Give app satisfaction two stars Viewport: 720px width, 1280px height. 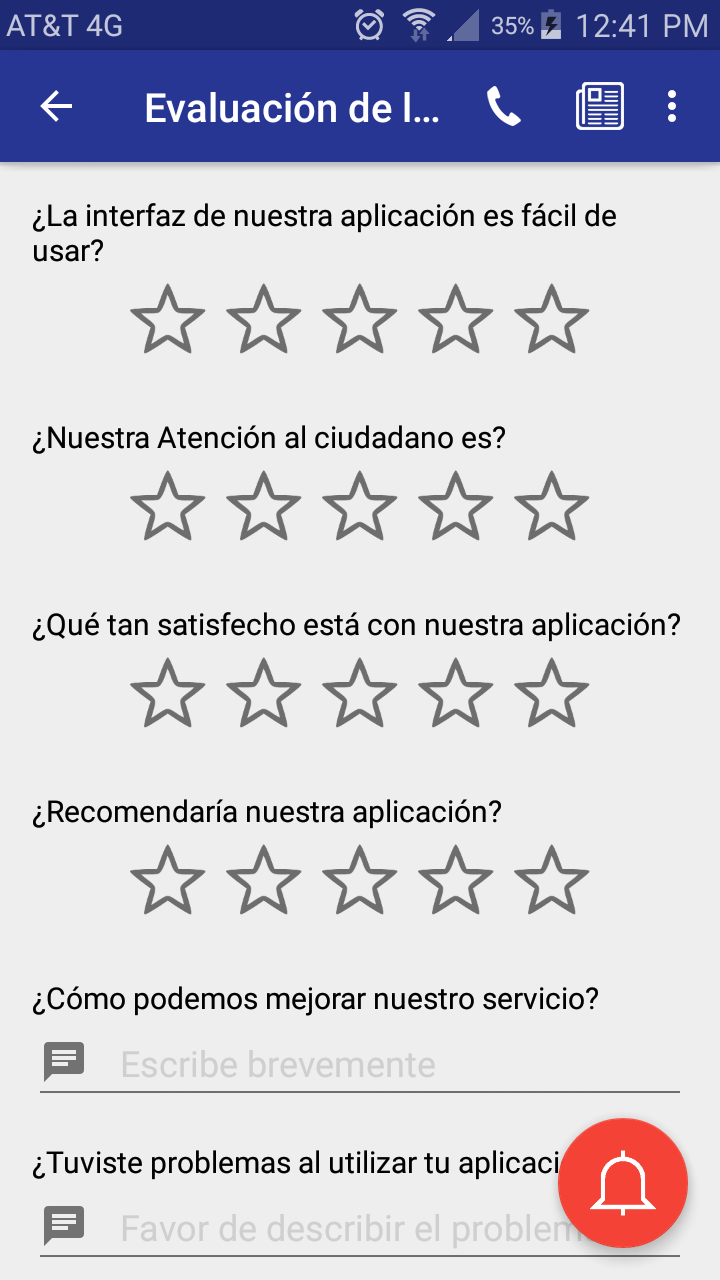pos(264,693)
